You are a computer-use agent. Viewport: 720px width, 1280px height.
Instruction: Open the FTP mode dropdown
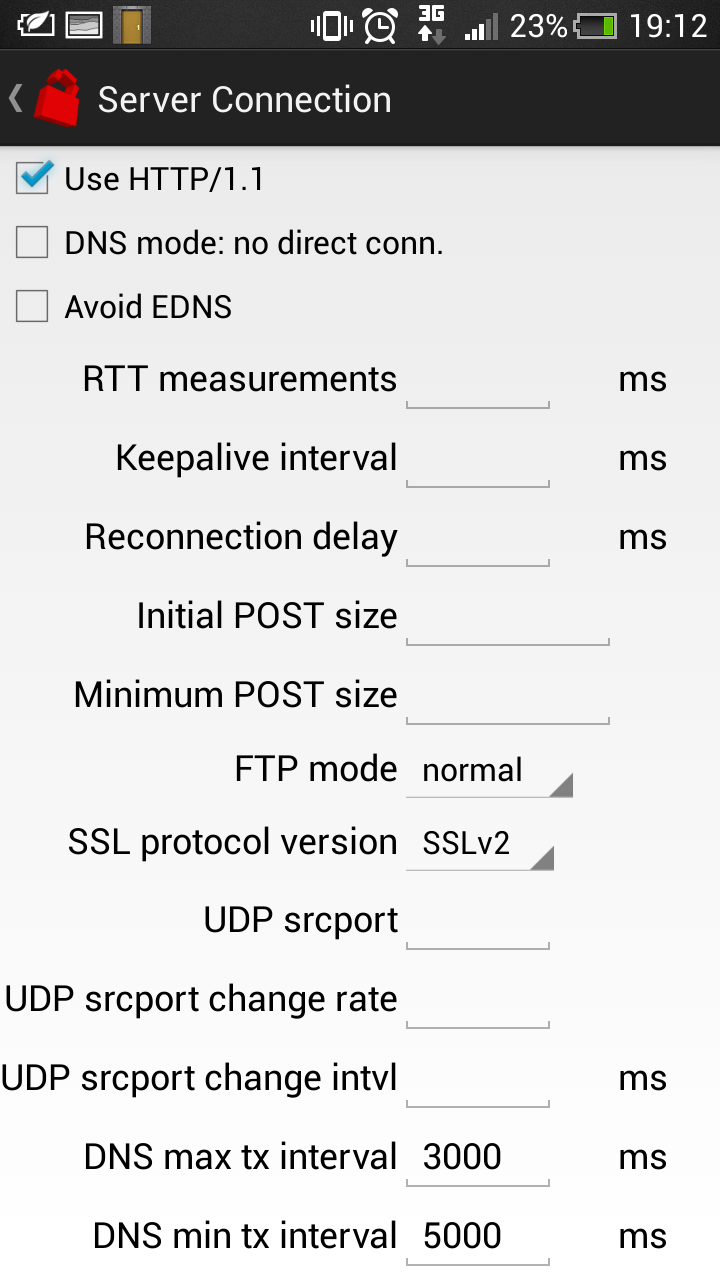tap(489, 771)
